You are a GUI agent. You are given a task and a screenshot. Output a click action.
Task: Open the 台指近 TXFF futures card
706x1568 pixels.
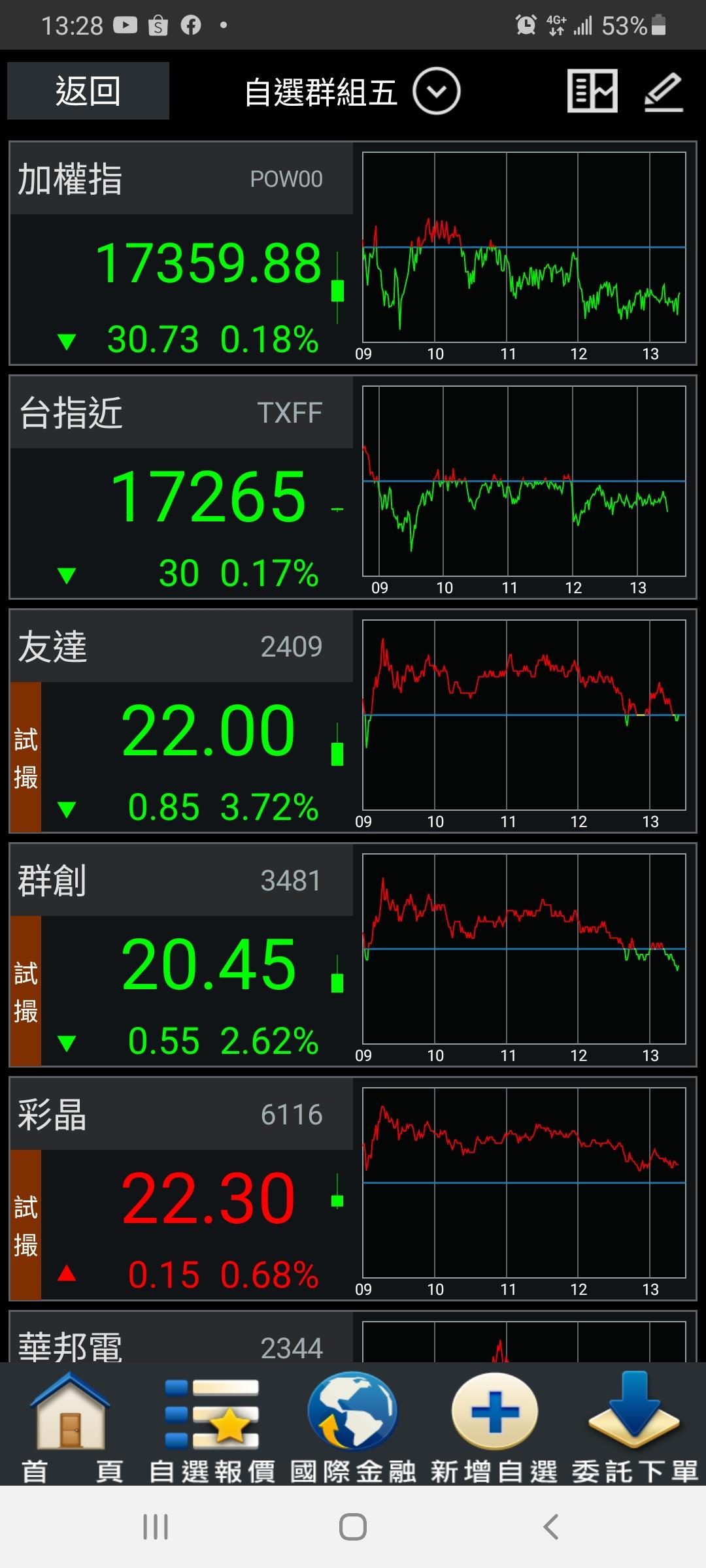pos(182,487)
